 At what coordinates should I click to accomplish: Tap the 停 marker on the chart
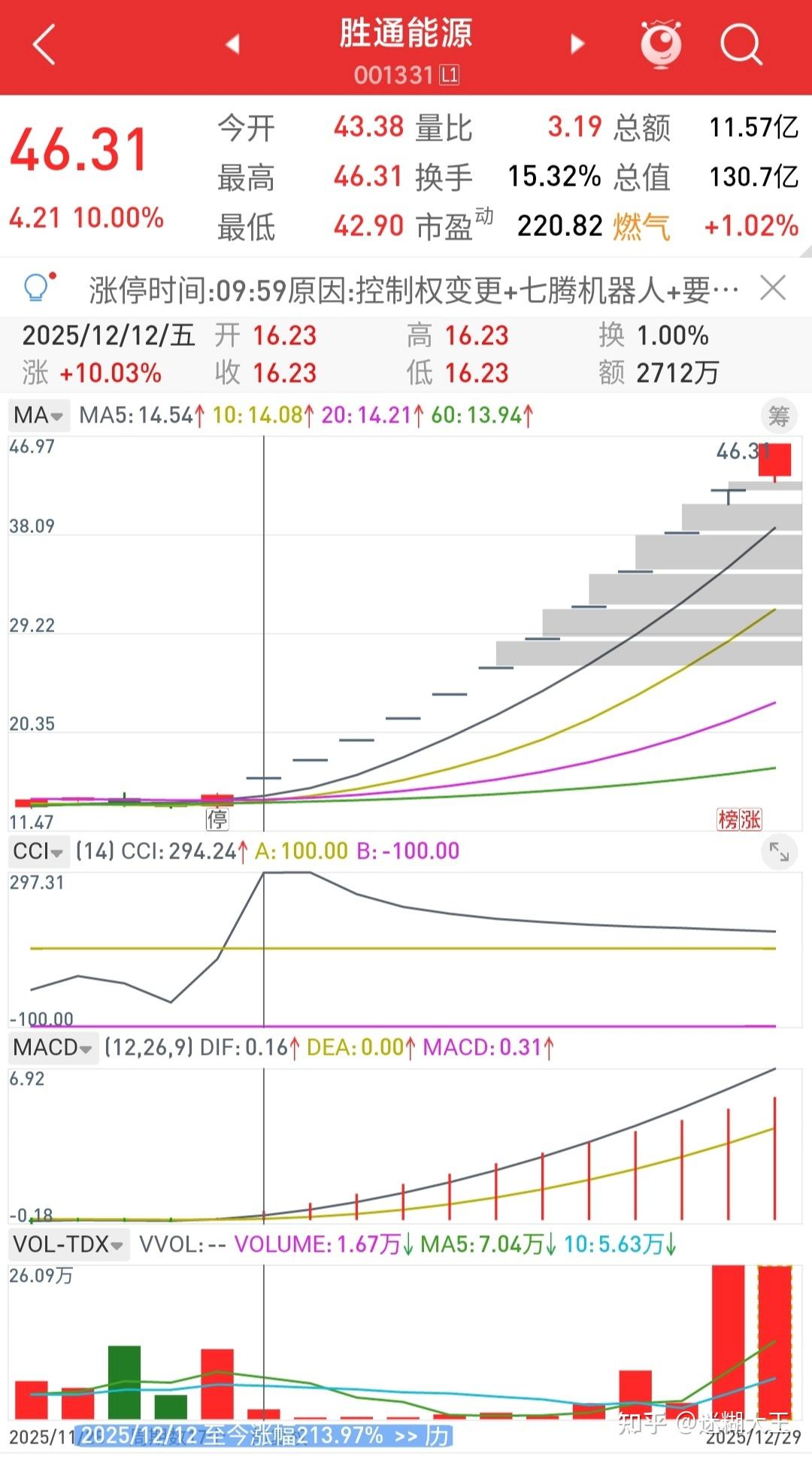pos(217,819)
